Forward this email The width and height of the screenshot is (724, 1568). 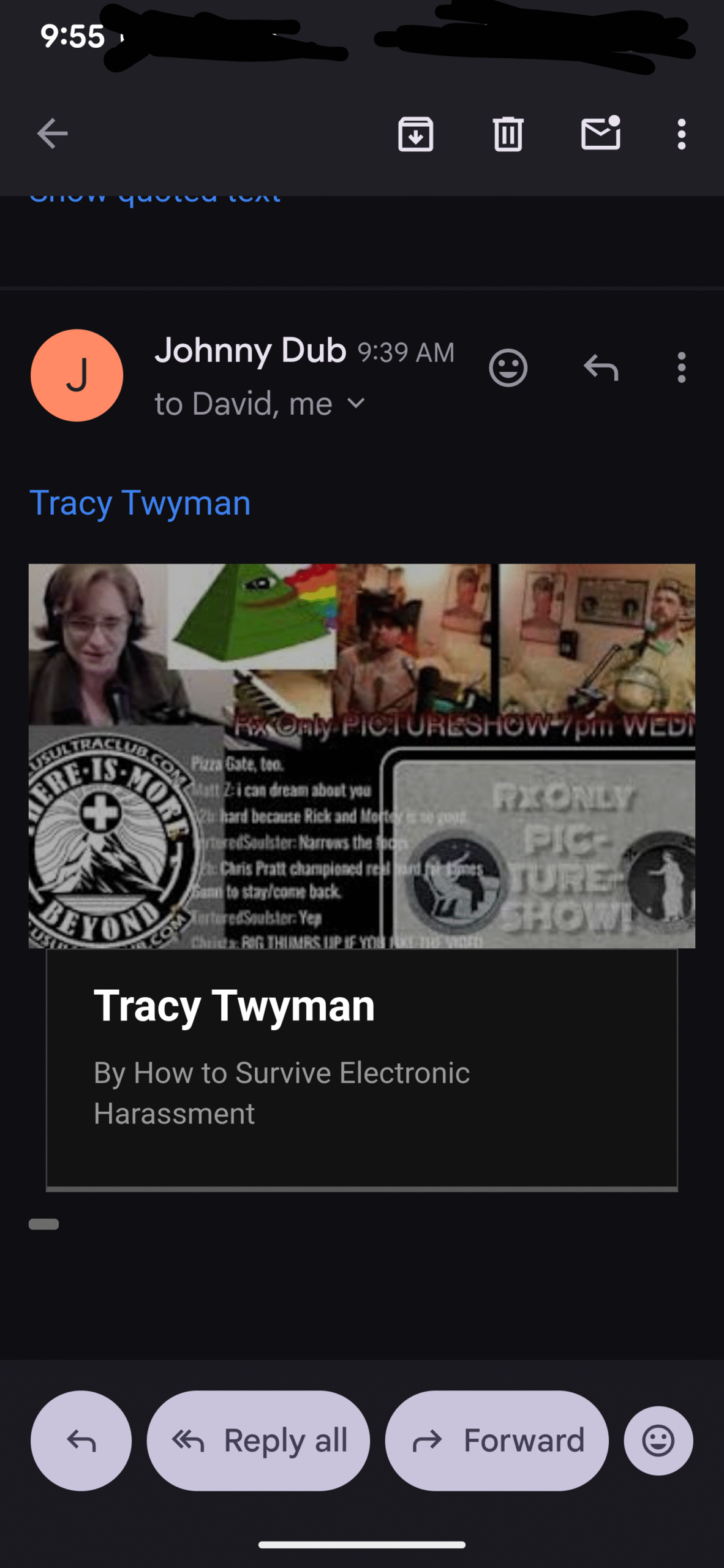pyautogui.click(x=497, y=1441)
